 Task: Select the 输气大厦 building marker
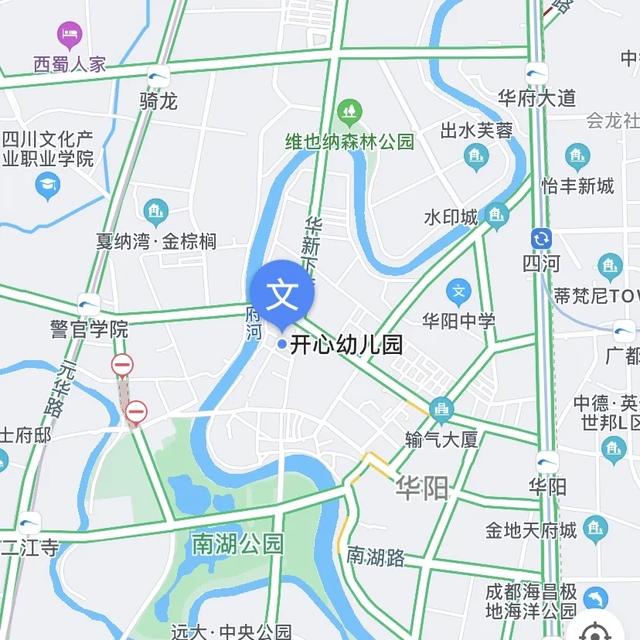click(441, 409)
